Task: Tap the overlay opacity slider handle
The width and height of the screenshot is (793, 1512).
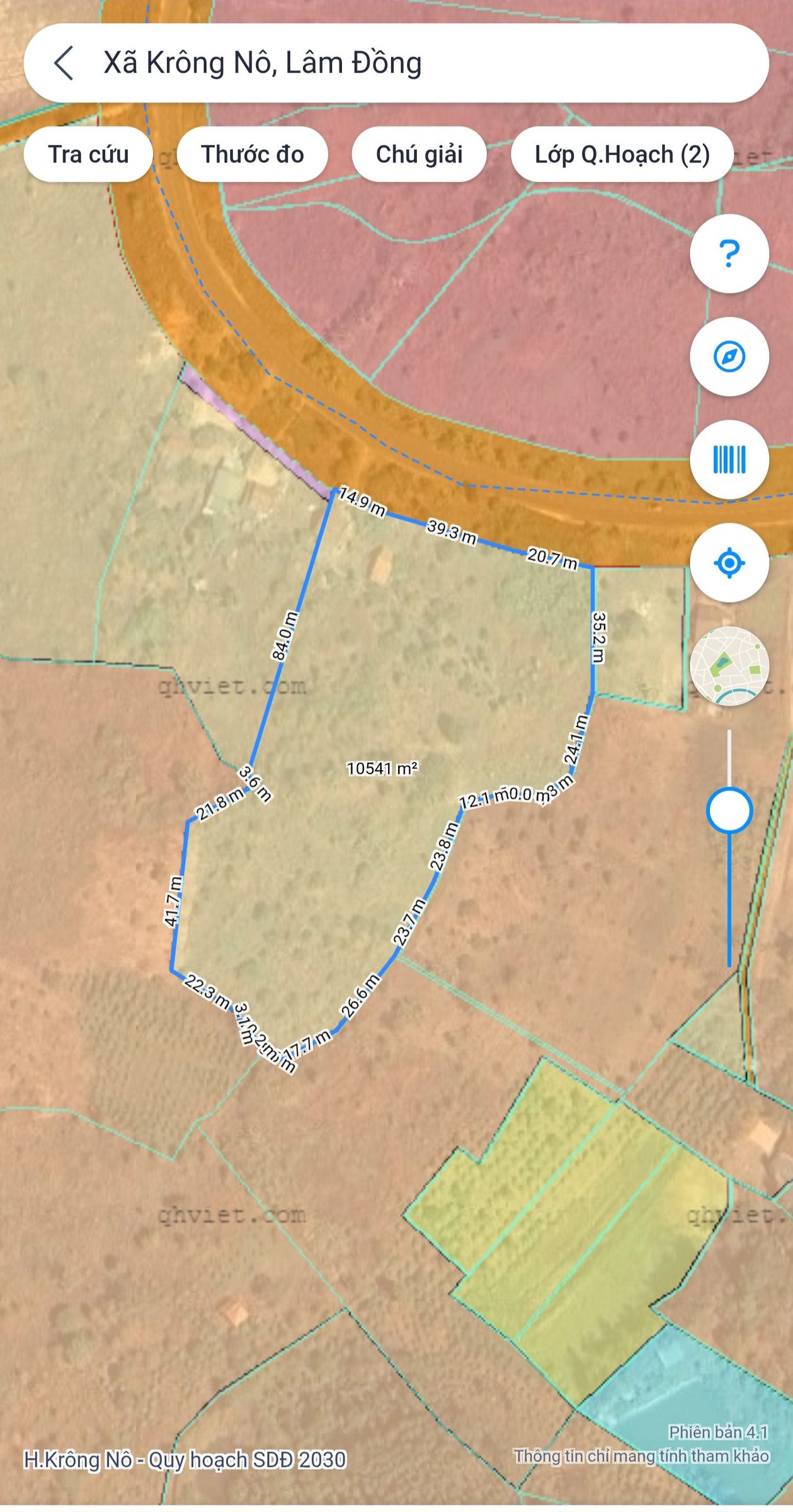Action: pyautogui.click(x=729, y=810)
